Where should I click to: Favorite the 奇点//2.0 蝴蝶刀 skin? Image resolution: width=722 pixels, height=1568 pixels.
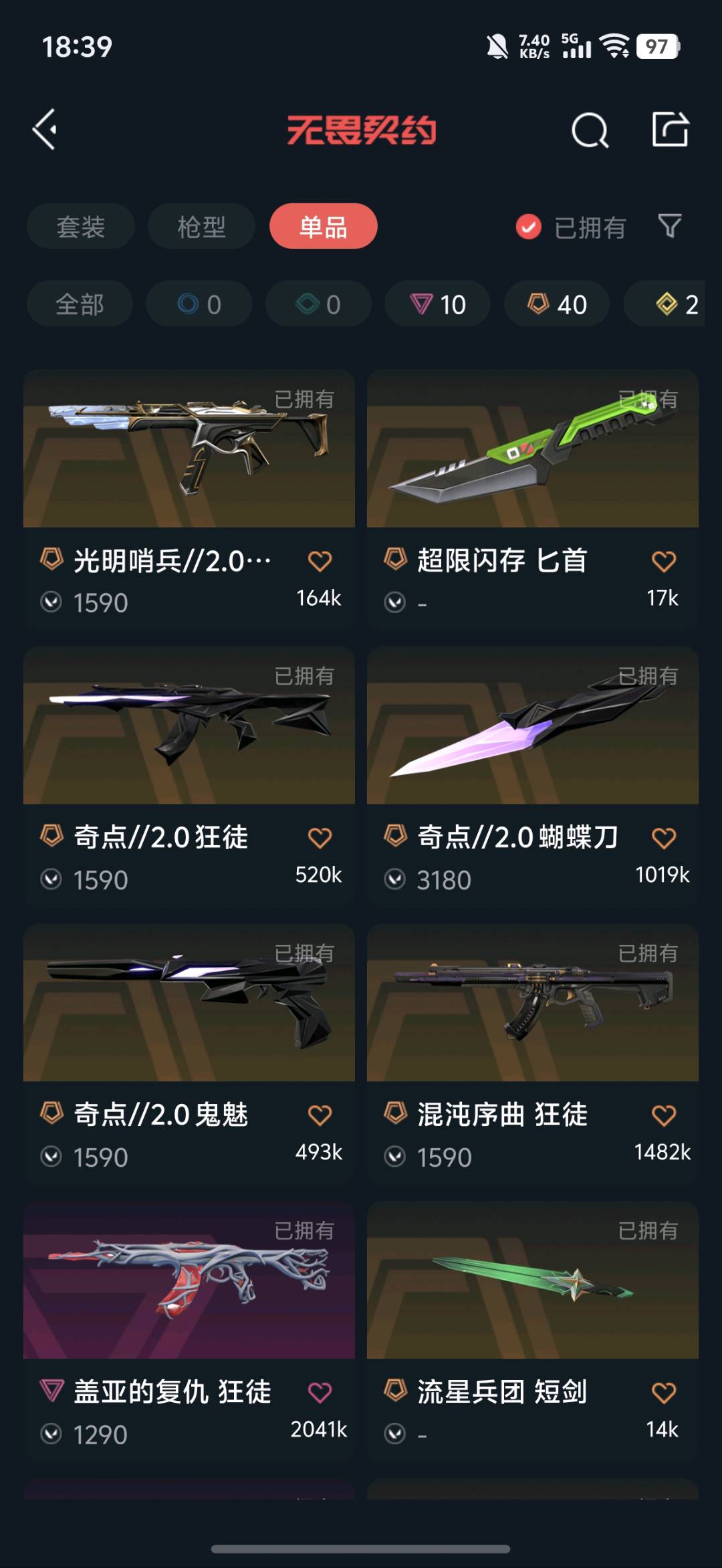coord(664,838)
